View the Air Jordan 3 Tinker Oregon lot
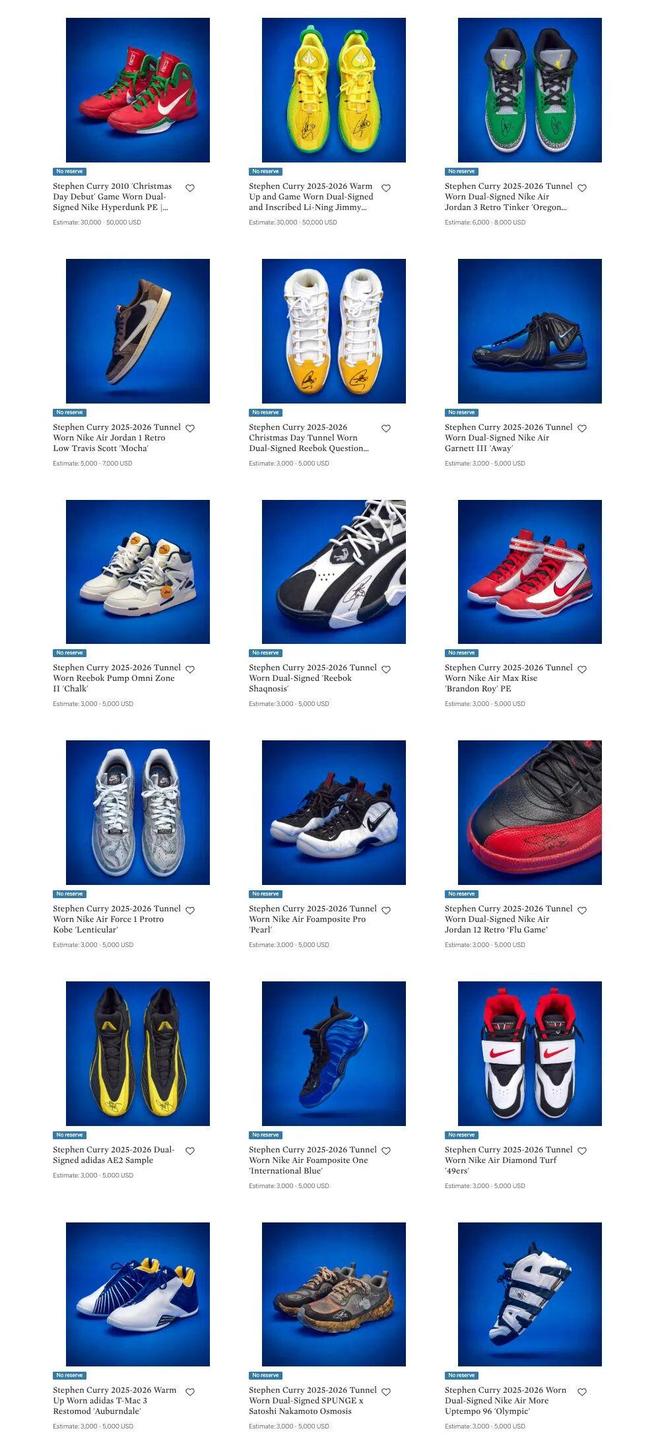This screenshot has width=660, height=1445. click(x=529, y=90)
